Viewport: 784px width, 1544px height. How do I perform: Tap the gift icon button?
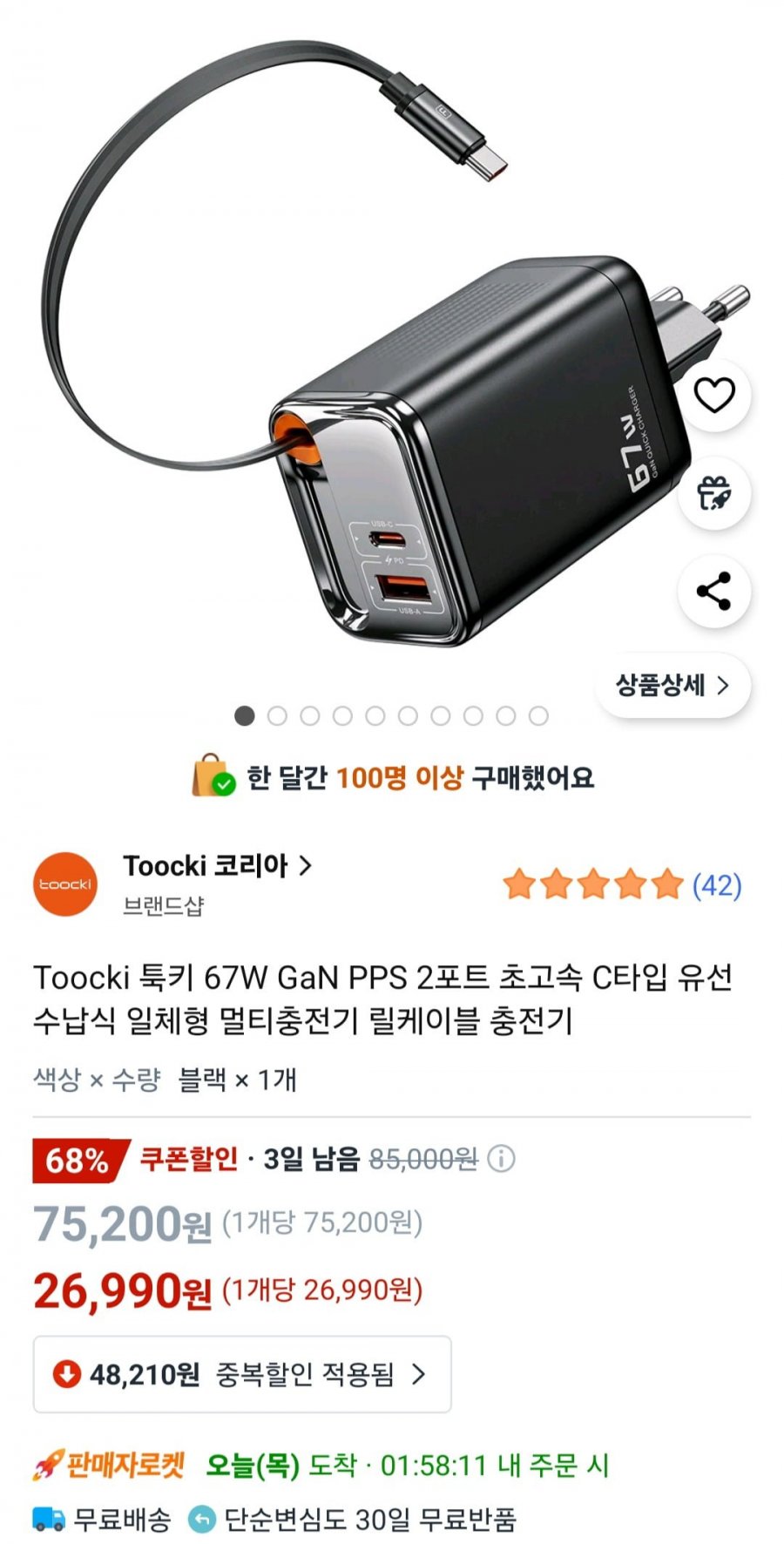[x=713, y=493]
